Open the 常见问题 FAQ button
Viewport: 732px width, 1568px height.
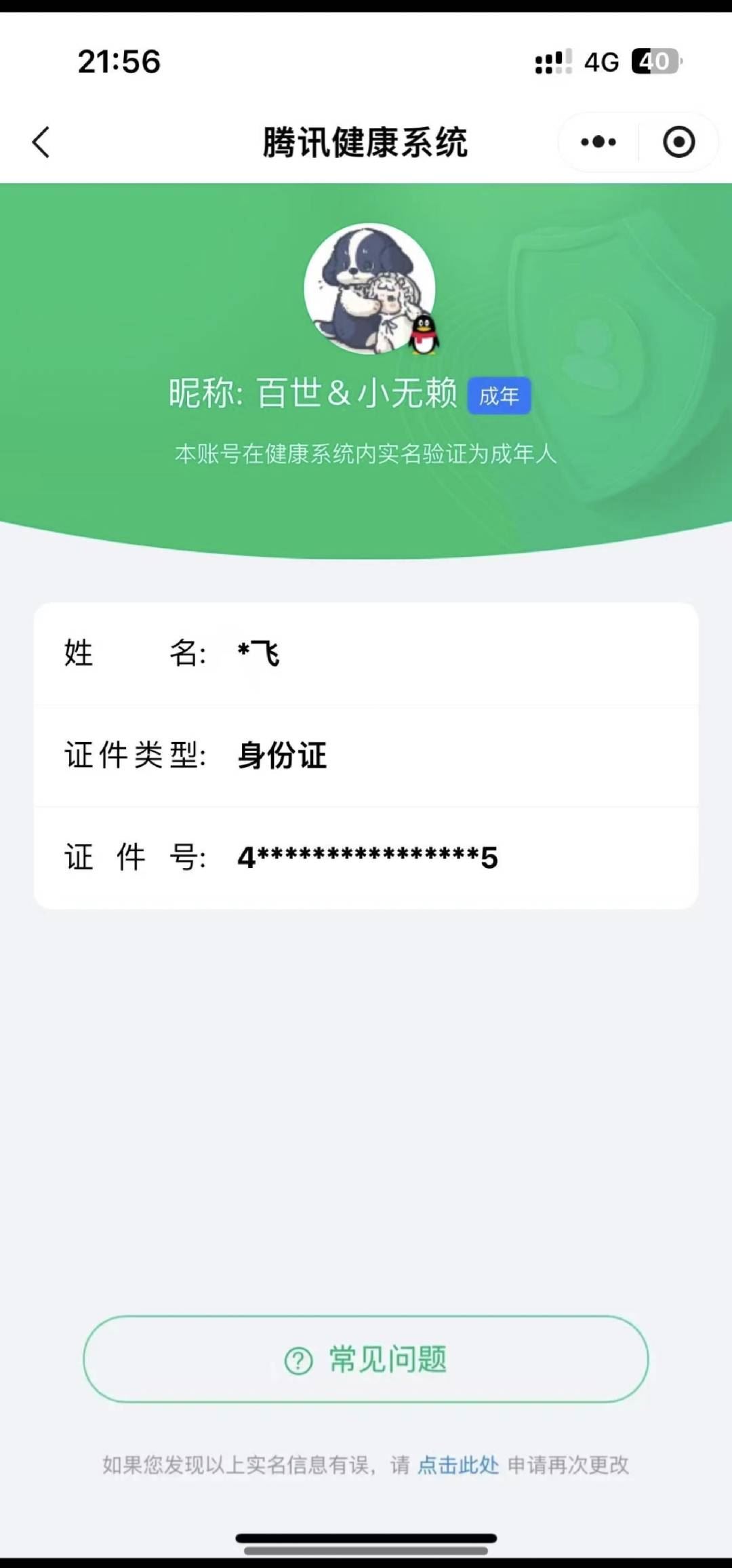(x=366, y=1359)
